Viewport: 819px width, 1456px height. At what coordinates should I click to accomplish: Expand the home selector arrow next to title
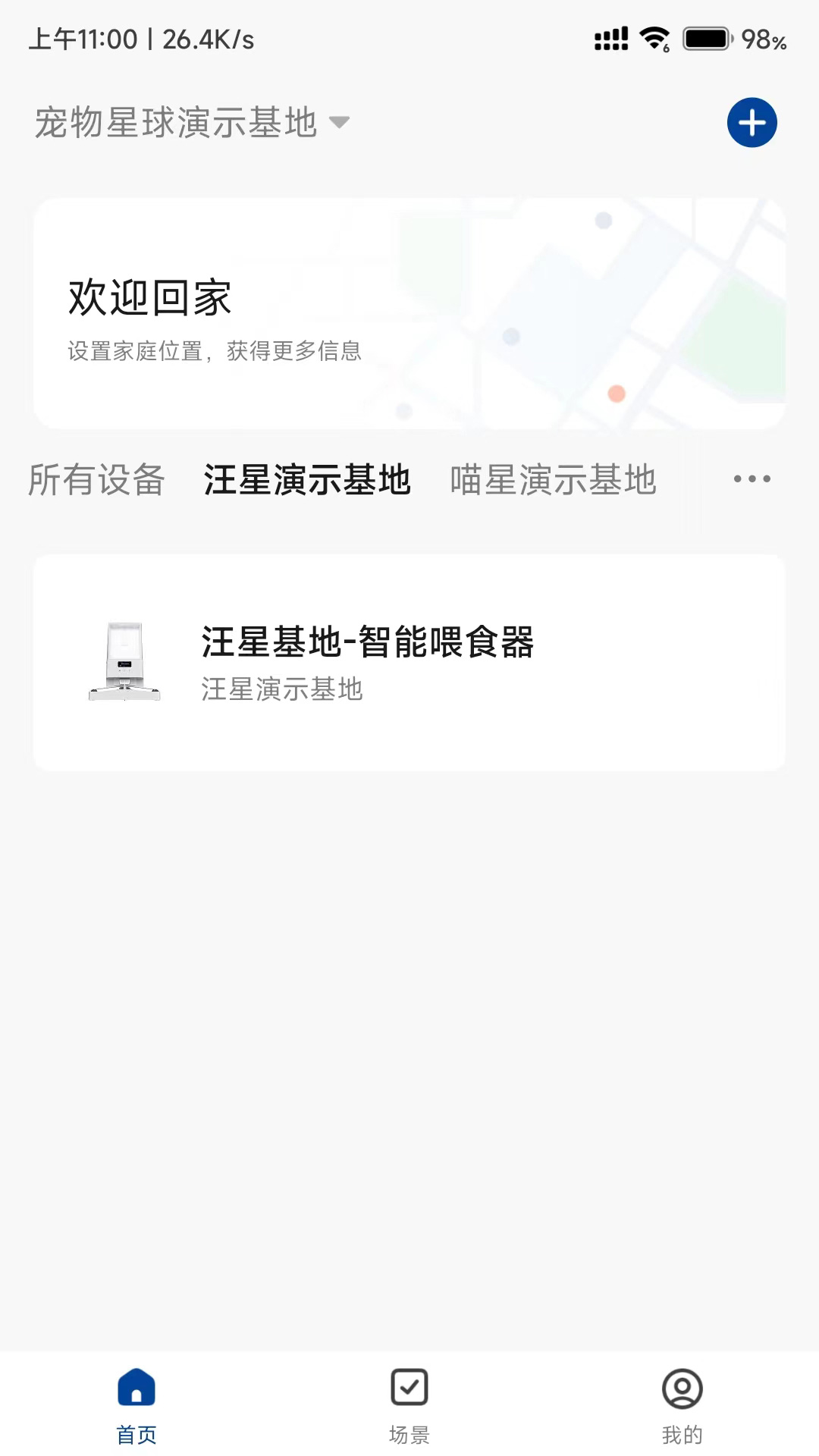[340, 124]
